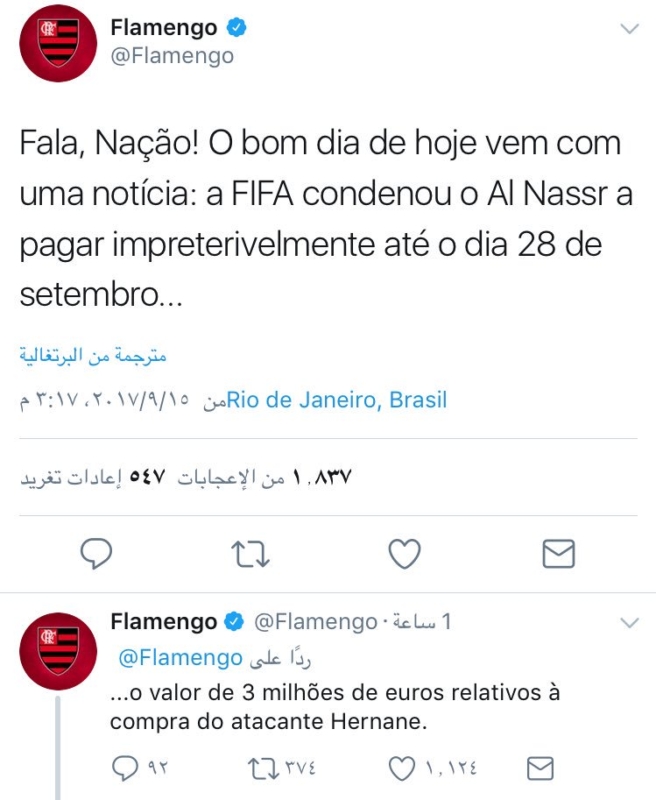Like the reply tweet about Hernane
This screenshot has height=800, width=656.
(x=401, y=768)
